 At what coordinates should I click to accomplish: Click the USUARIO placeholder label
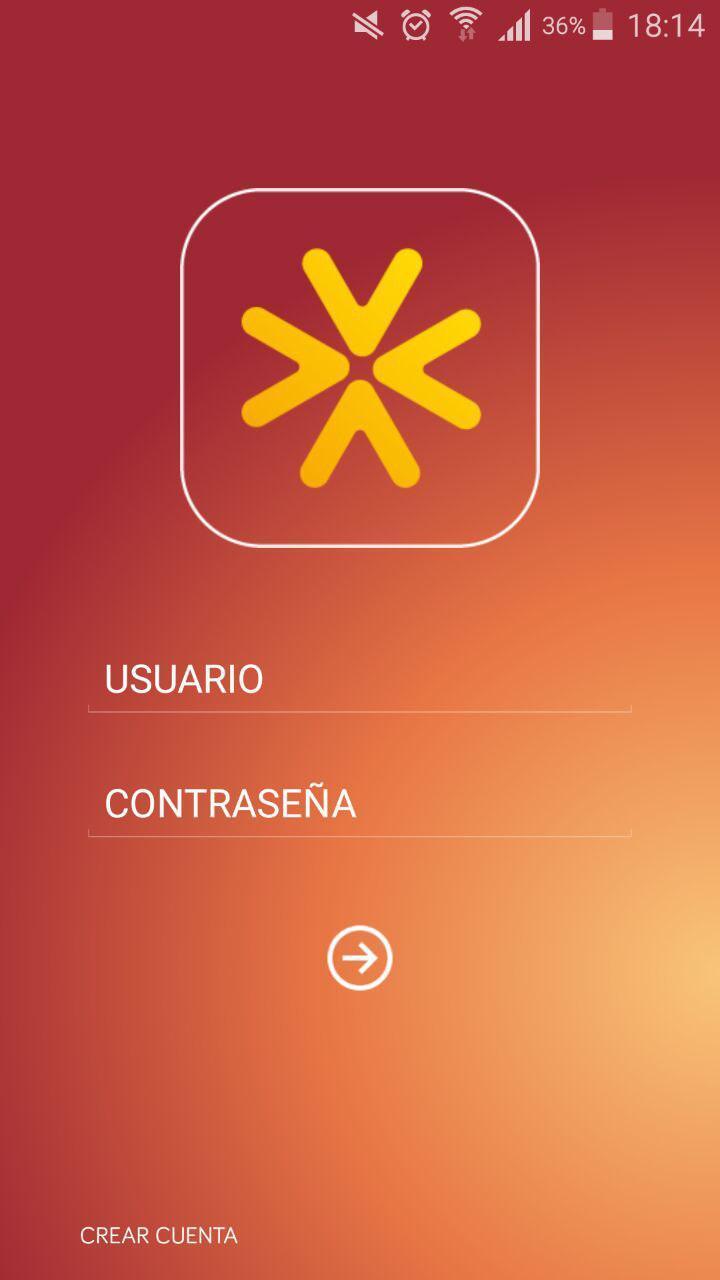185,678
